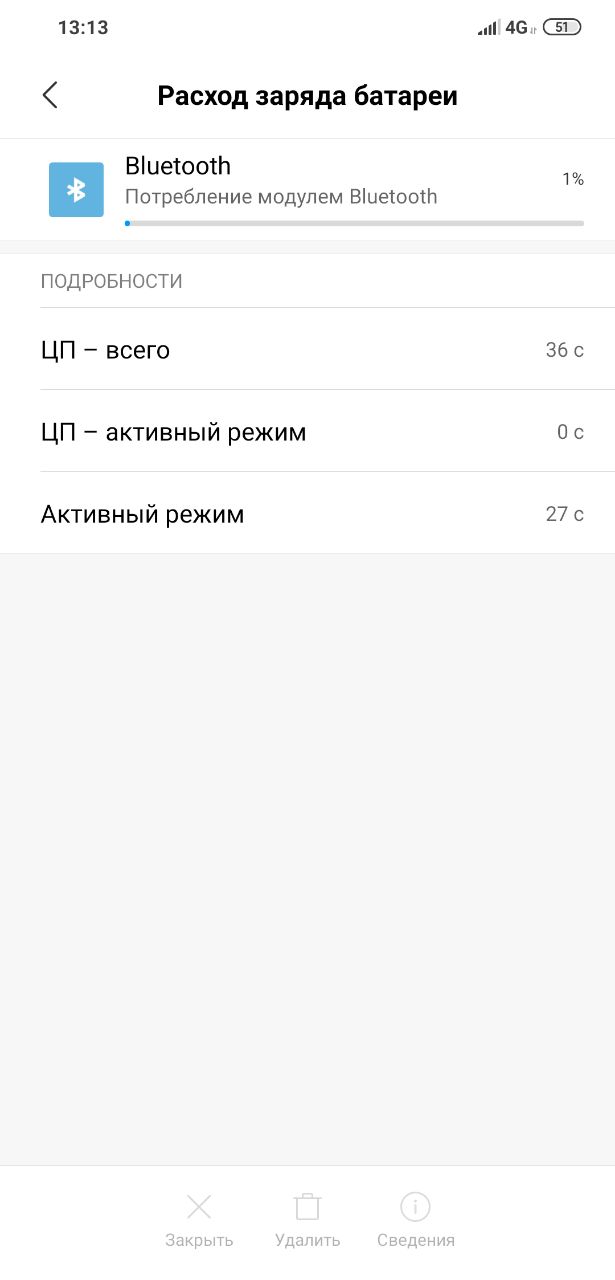This screenshot has height=1280, width=615.
Task: Tap the Закрыть button
Action: click(x=199, y=1219)
